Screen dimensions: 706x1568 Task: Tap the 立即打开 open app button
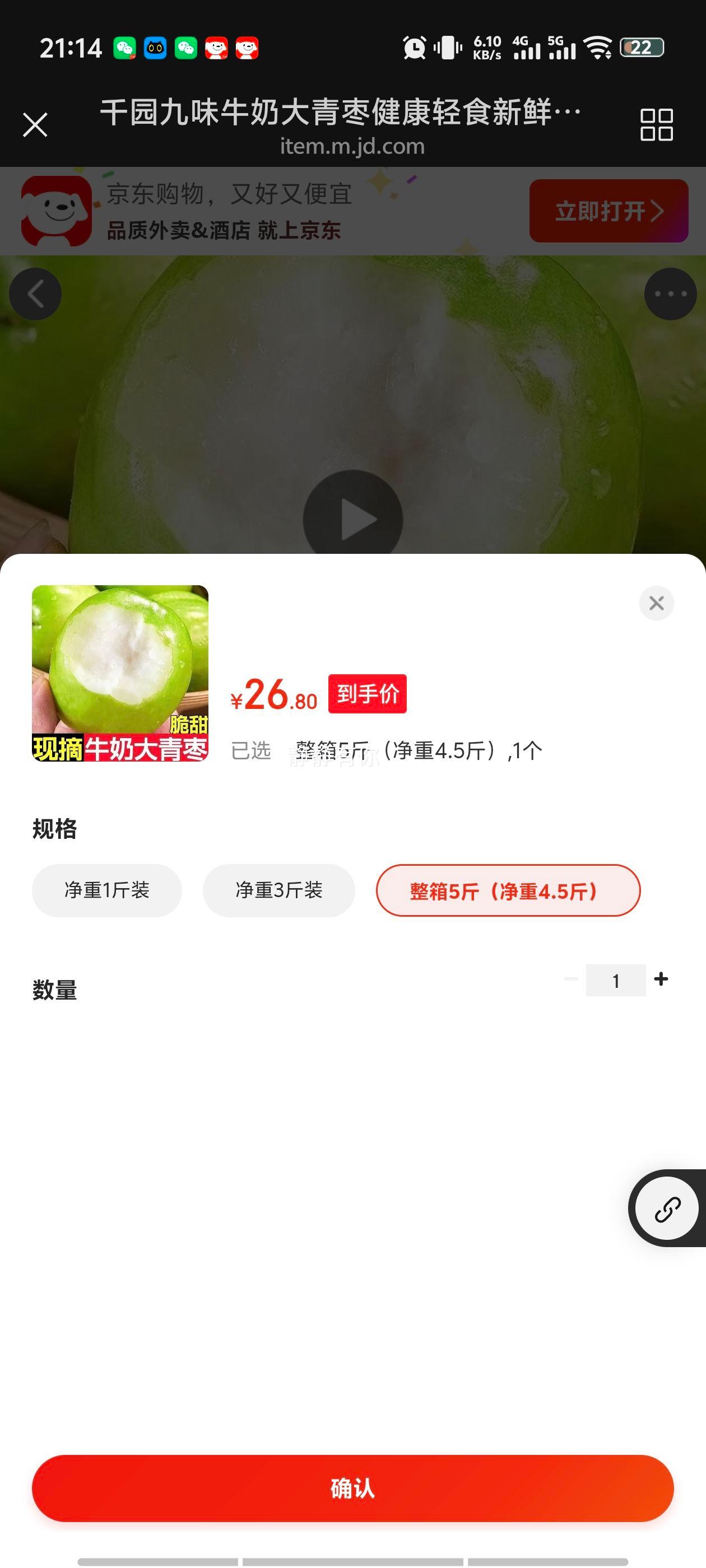tap(607, 211)
